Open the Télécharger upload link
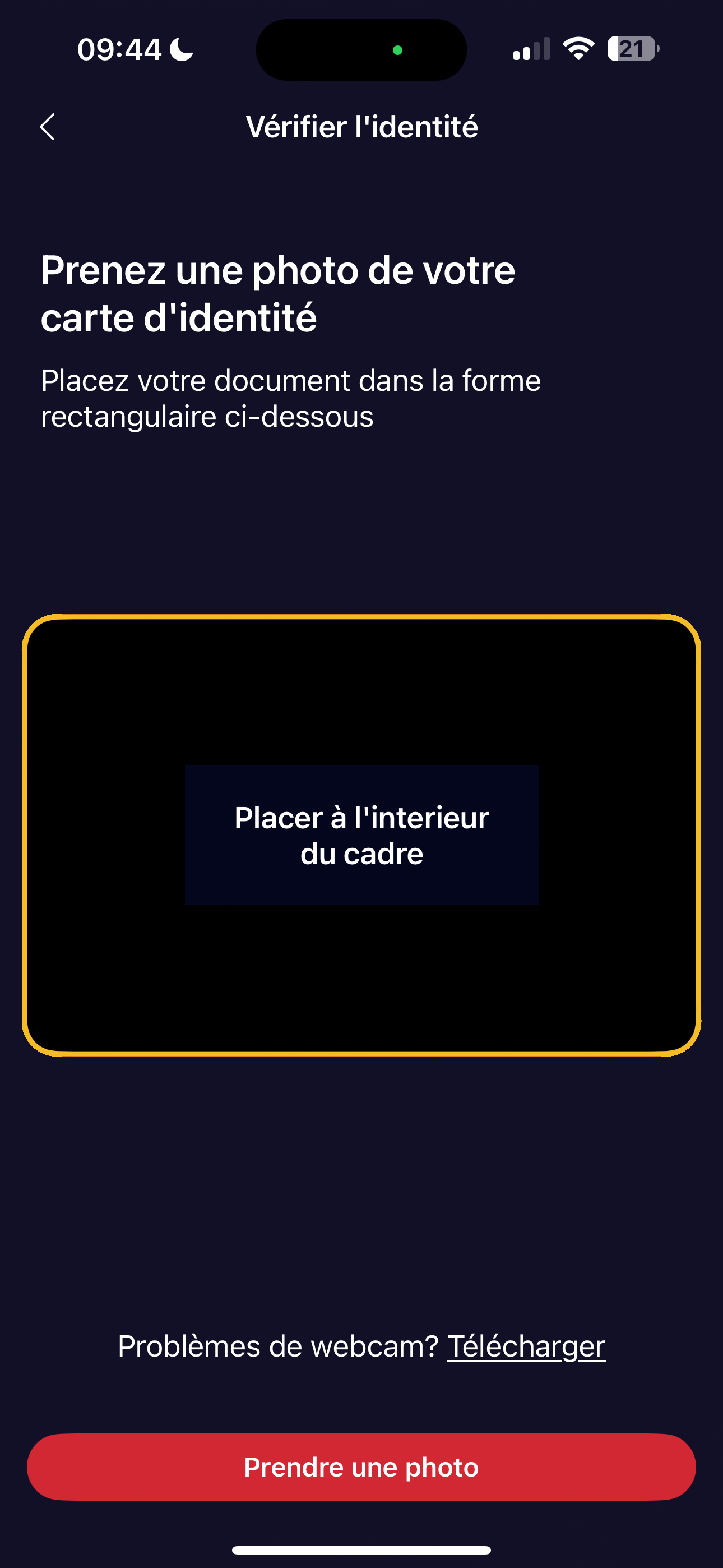This screenshot has height=1568, width=723. (x=526, y=1346)
